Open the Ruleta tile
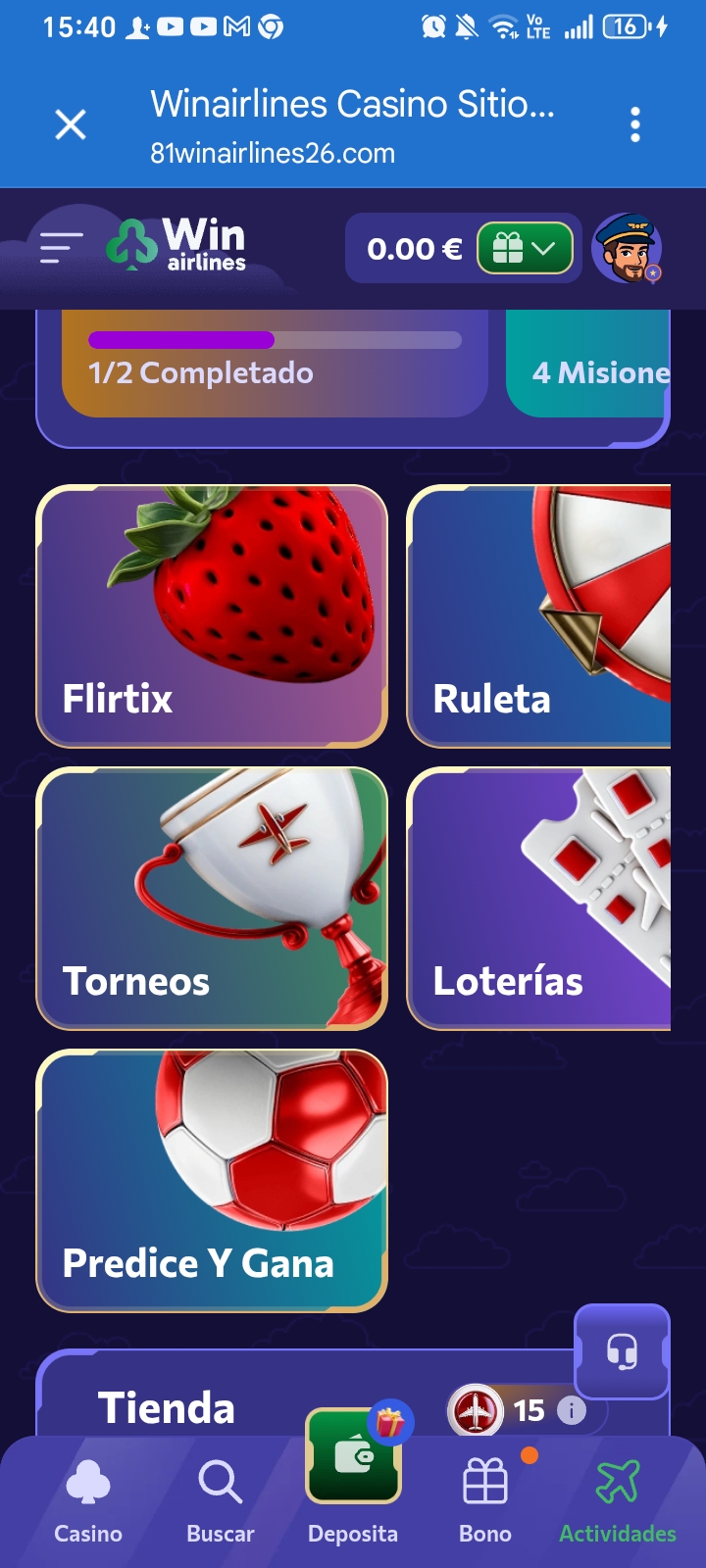706x1568 pixels. point(539,616)
